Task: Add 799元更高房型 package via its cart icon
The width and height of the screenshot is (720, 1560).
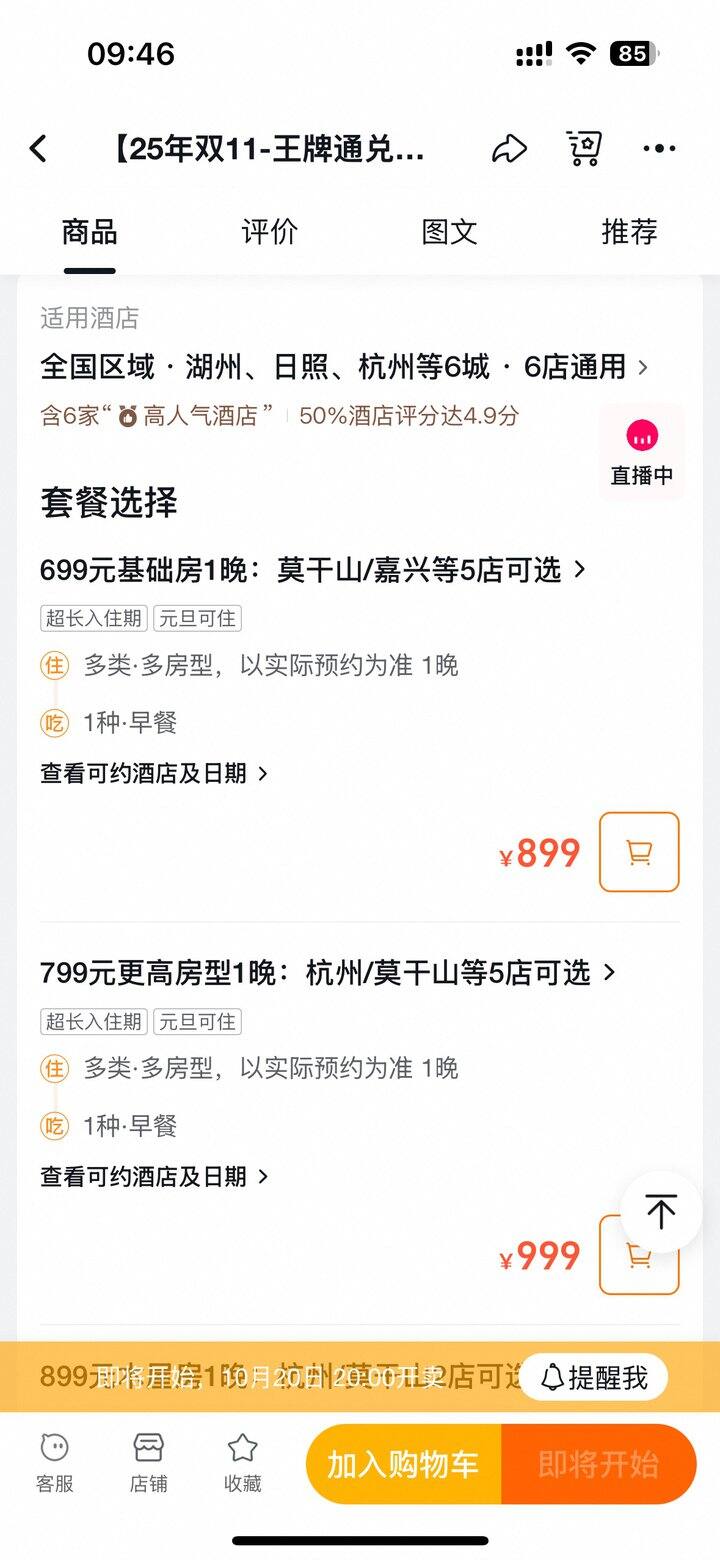Action: click(x=639, y=1255)
